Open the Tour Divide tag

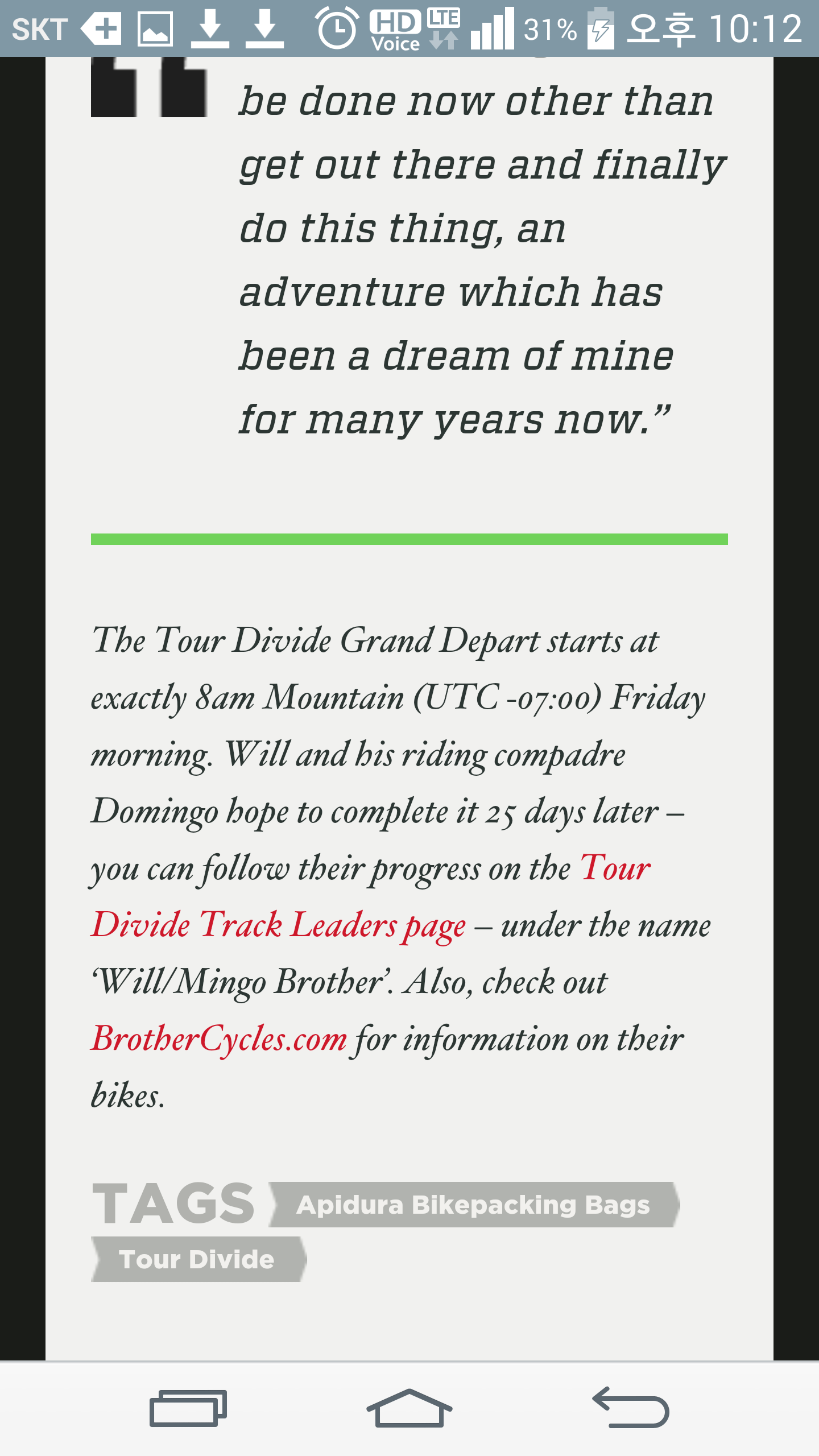[197, 1260]
